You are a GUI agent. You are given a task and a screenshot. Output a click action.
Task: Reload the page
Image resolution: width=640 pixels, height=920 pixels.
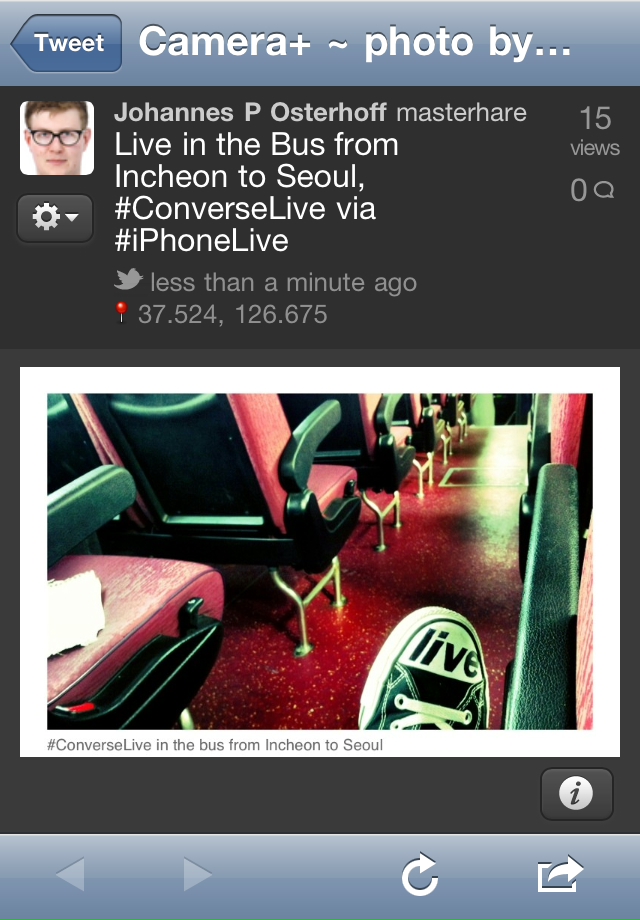[420, 875]
